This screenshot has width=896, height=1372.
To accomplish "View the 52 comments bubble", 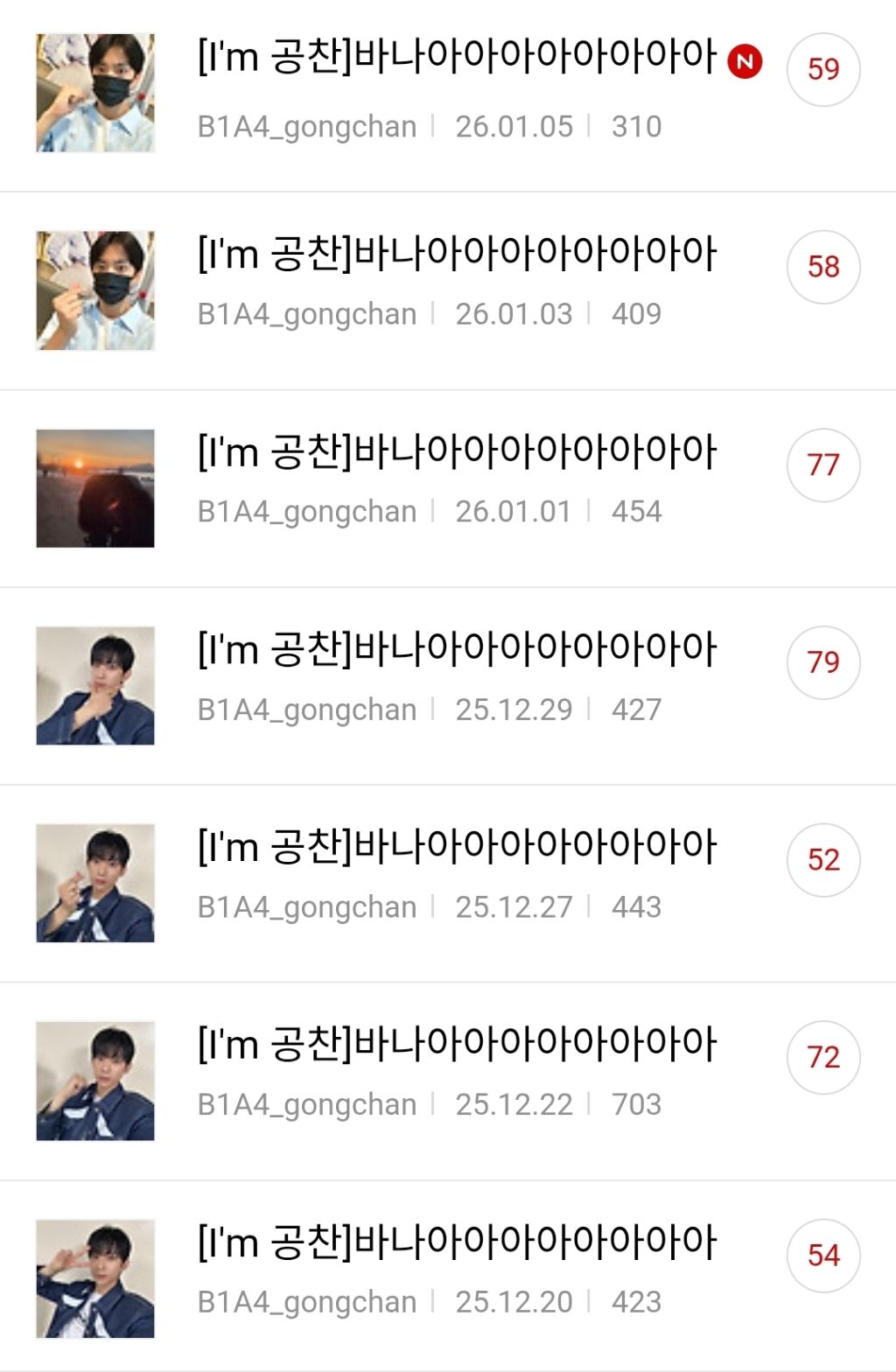I will pyautogui.click(x=823, y=860).
